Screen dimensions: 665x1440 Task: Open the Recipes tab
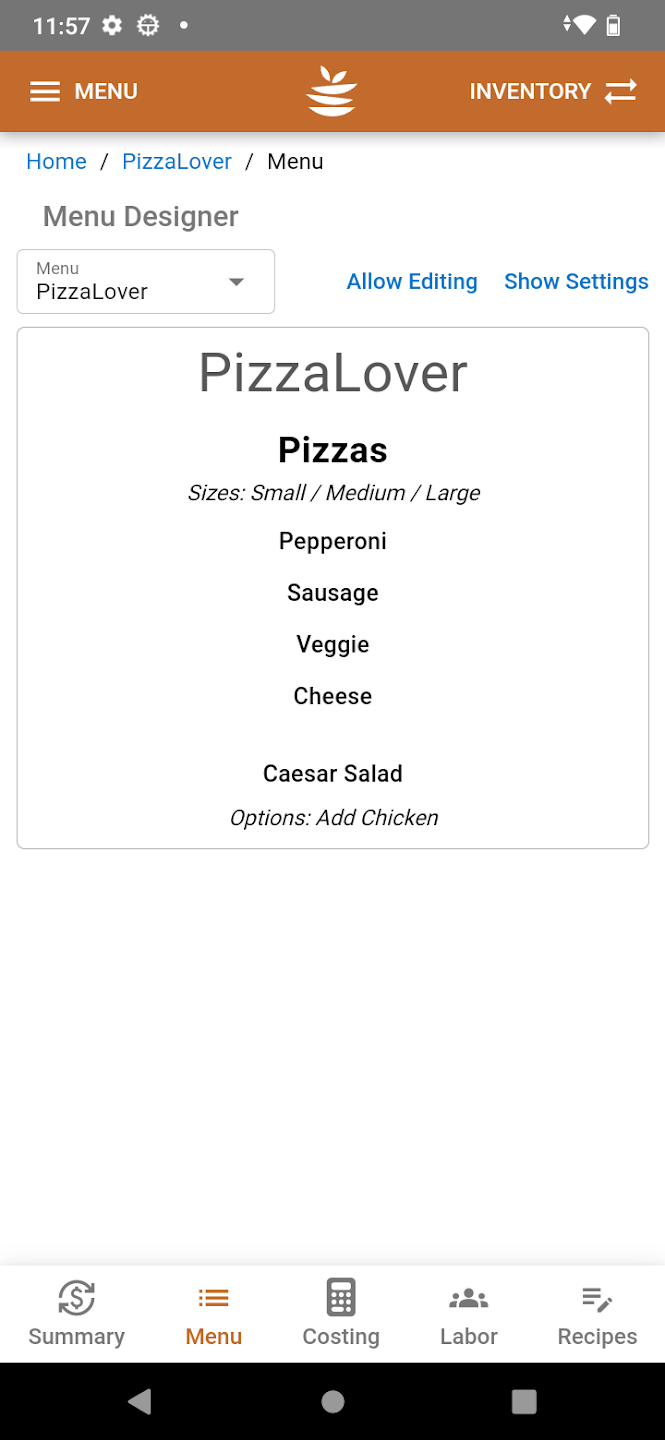tap(597, 1314)
